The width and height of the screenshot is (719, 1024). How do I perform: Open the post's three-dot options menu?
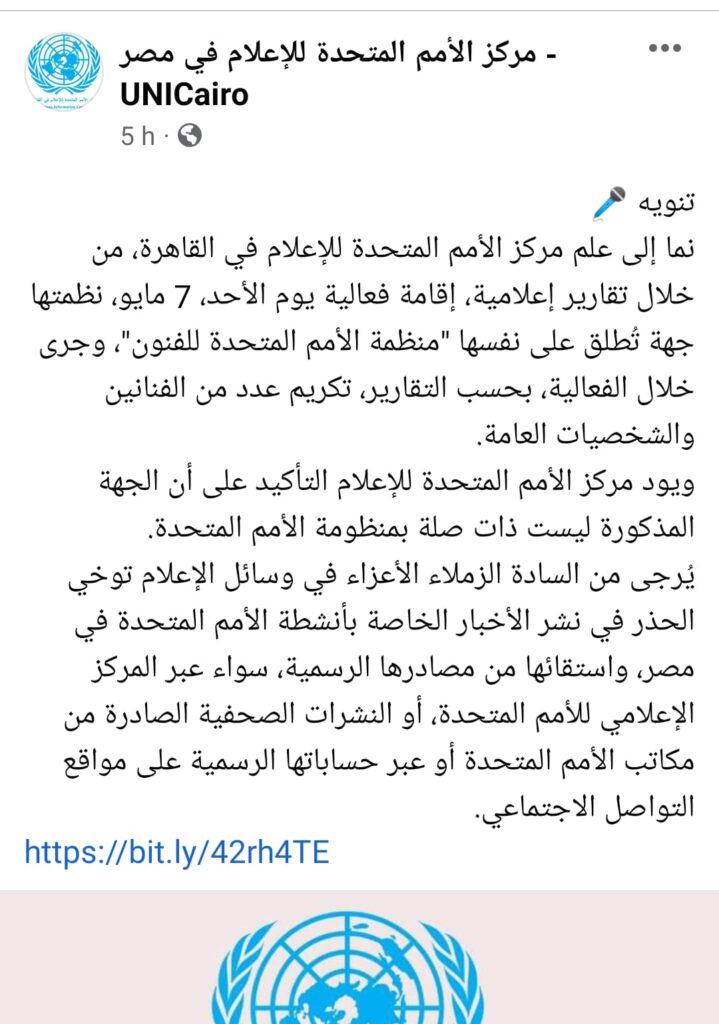click(x=666, y=49)
